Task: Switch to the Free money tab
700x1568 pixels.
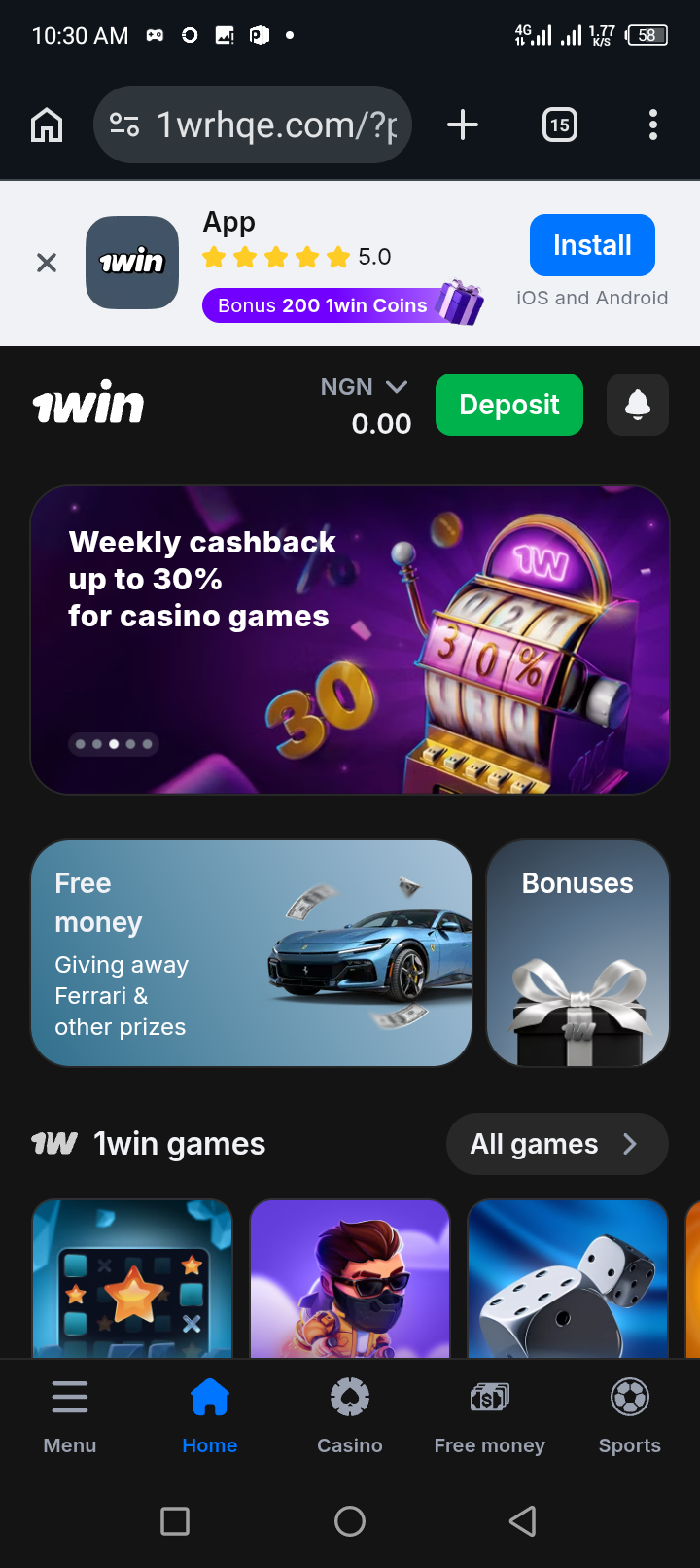Action: click(x=490, y=1415)
